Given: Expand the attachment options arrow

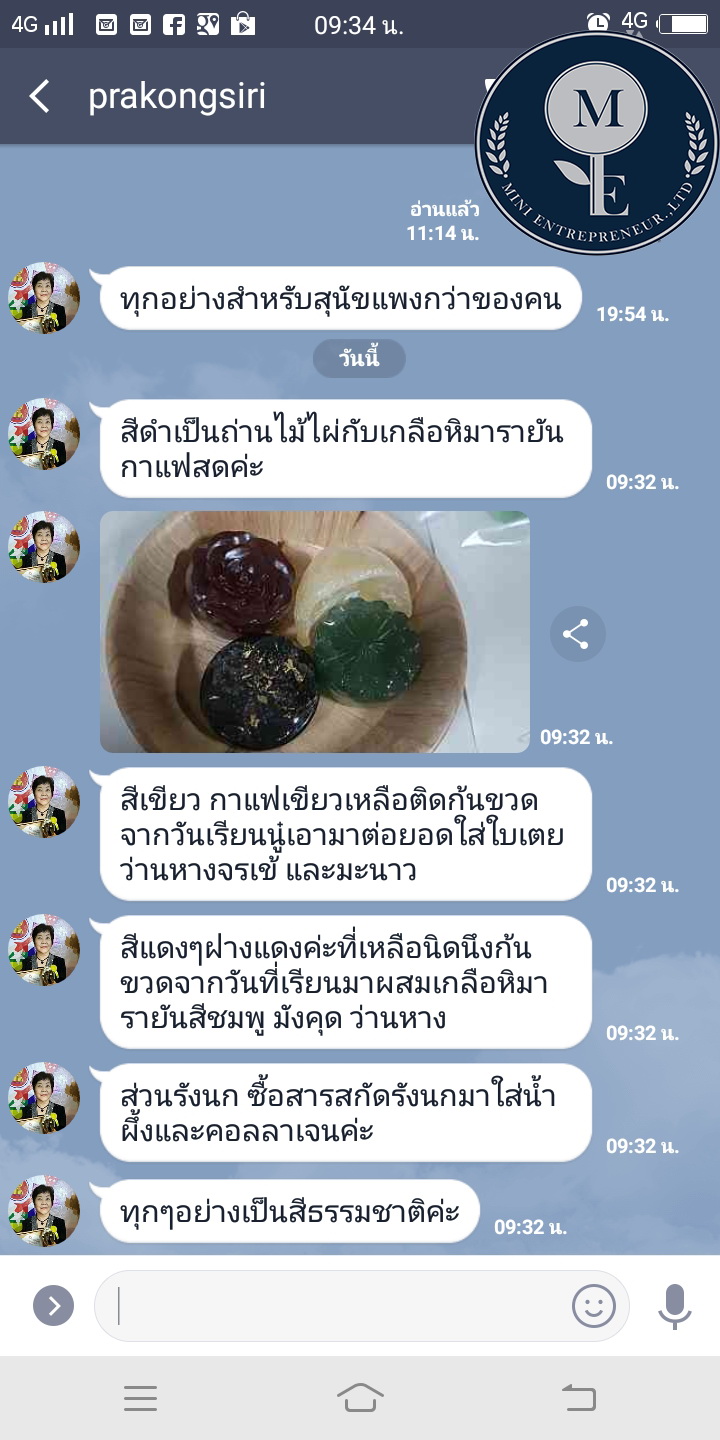Looking at the screenshot, I should click(x=53, y=1305).
